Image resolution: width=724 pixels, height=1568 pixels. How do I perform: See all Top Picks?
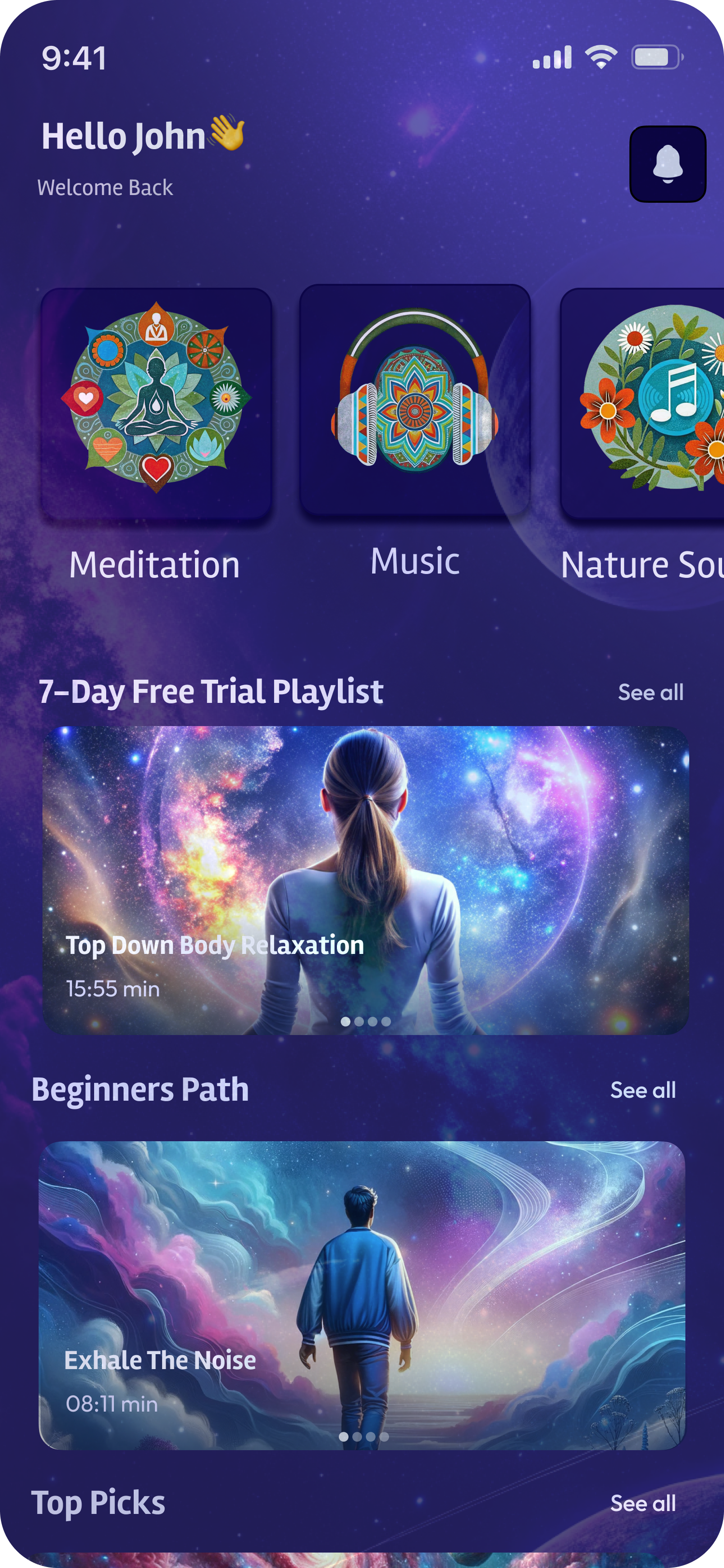642,1503
